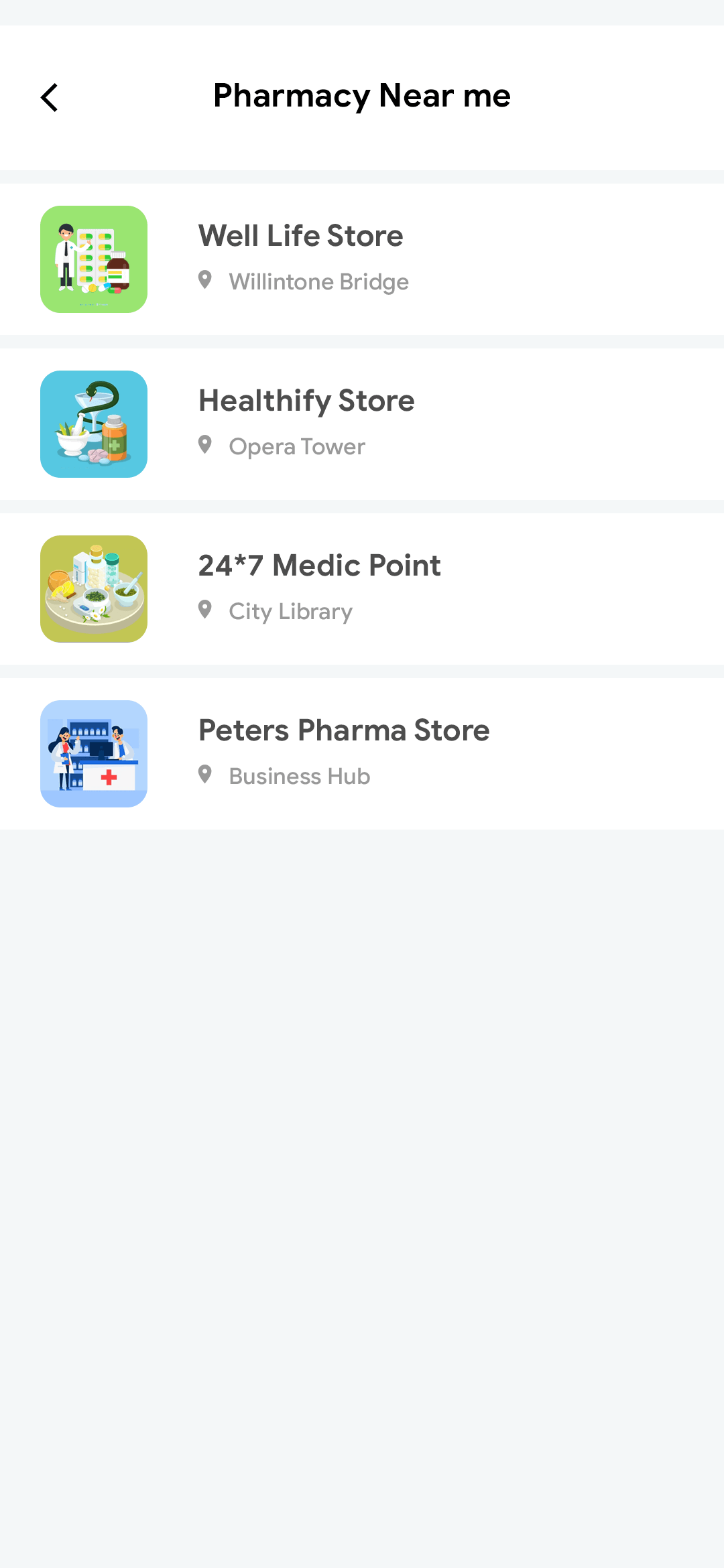This screenshot has height=1568, width=724.
Task: Click the location pin beside City Library
Action: (x=206, y=610)
